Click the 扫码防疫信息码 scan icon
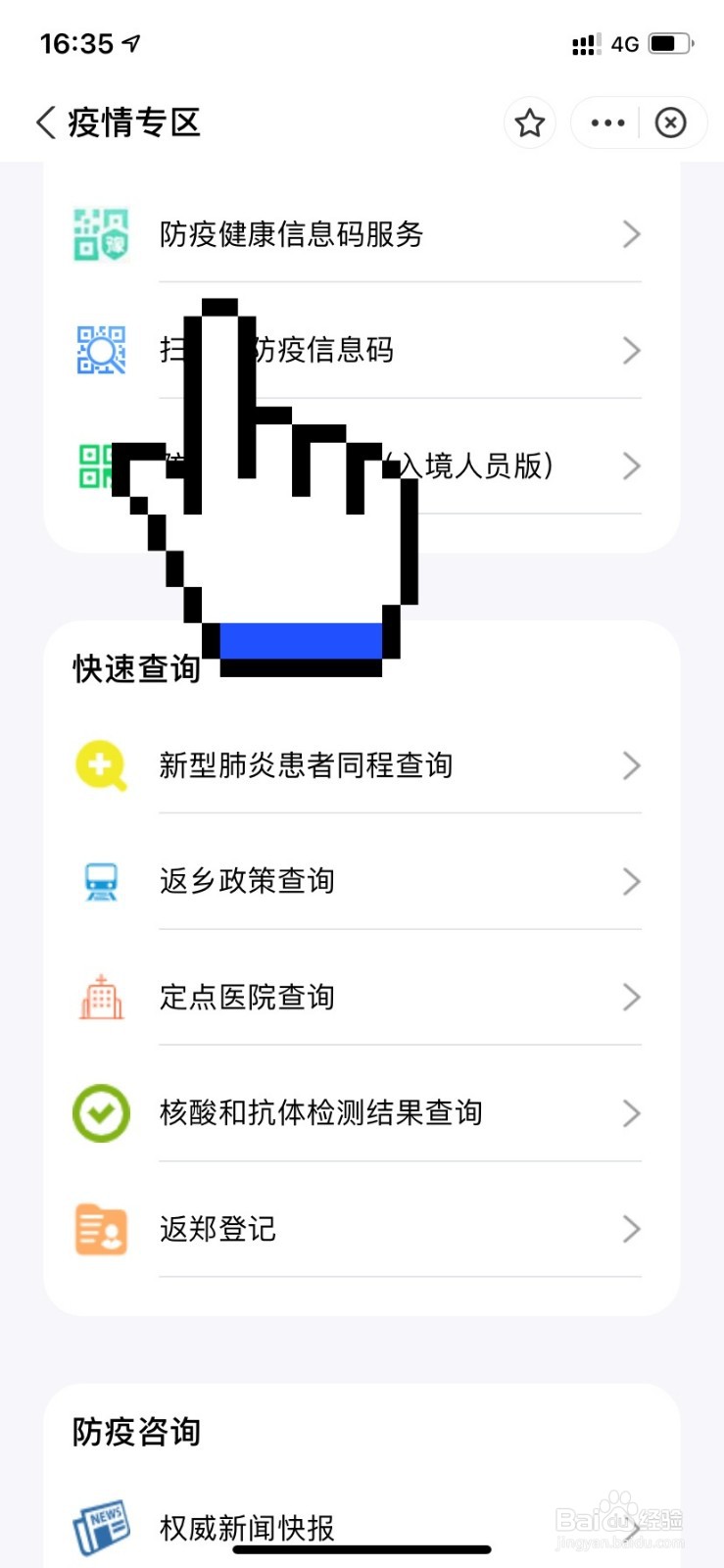724x1568 pixels. pos(99,350)
